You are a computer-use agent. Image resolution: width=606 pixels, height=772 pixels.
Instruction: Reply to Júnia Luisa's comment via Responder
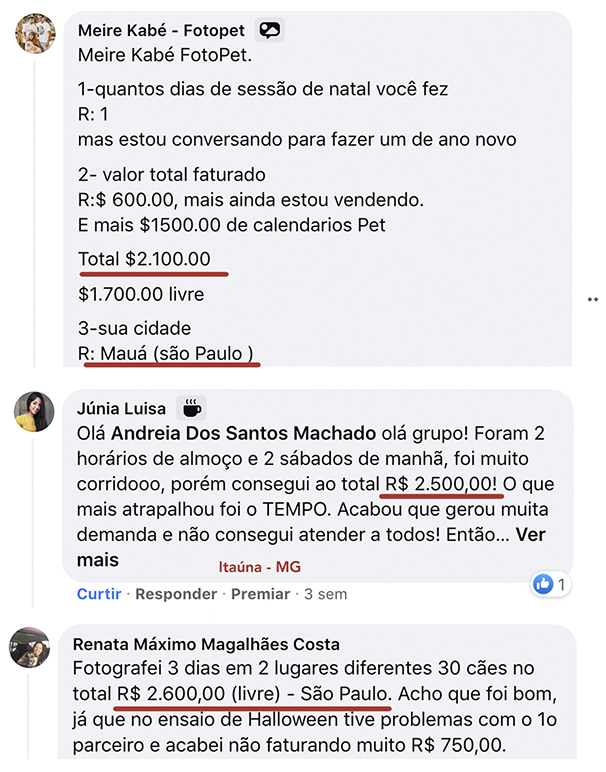(x=176, y=594)
